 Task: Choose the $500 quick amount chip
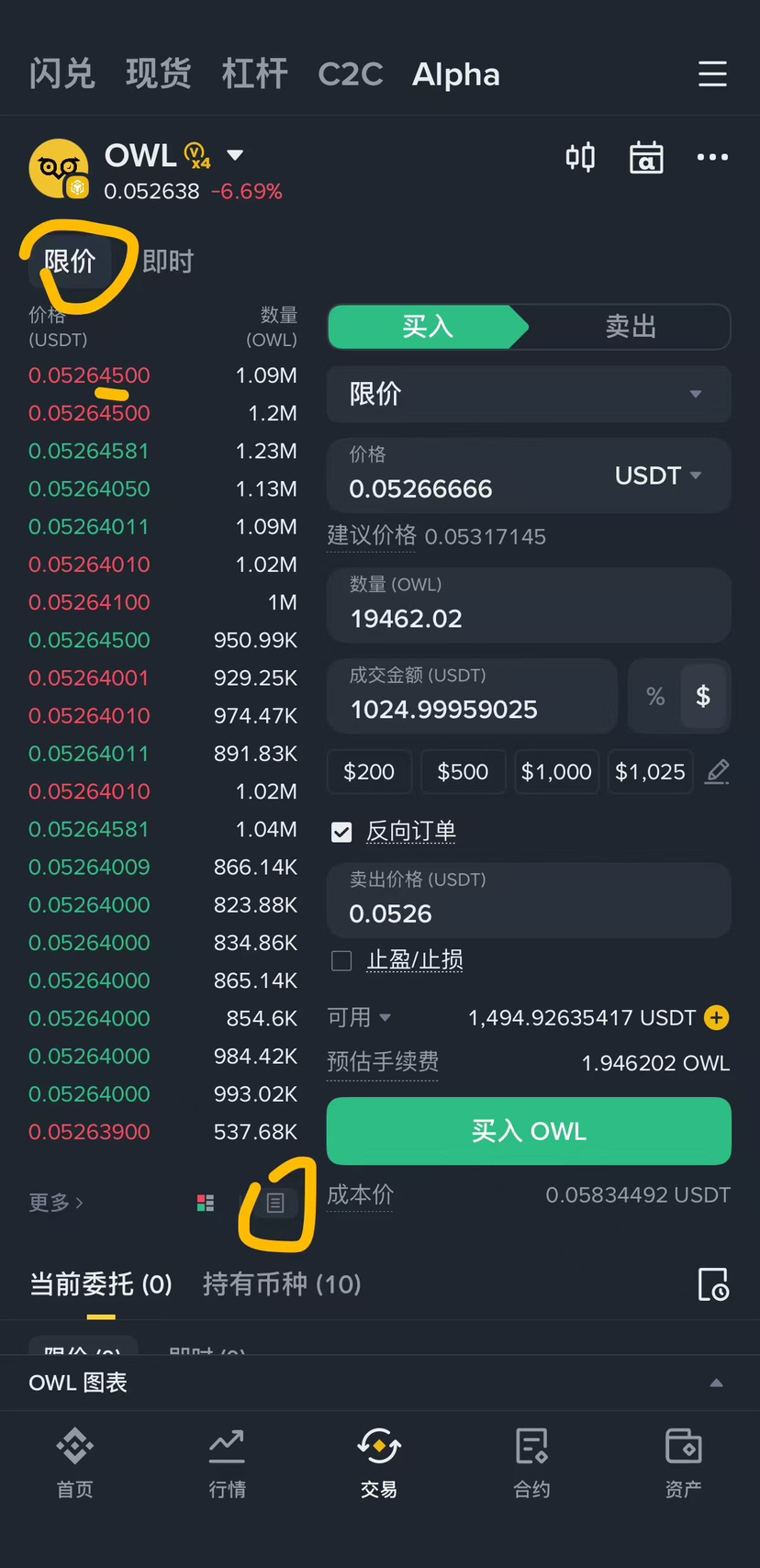(463, 772)
